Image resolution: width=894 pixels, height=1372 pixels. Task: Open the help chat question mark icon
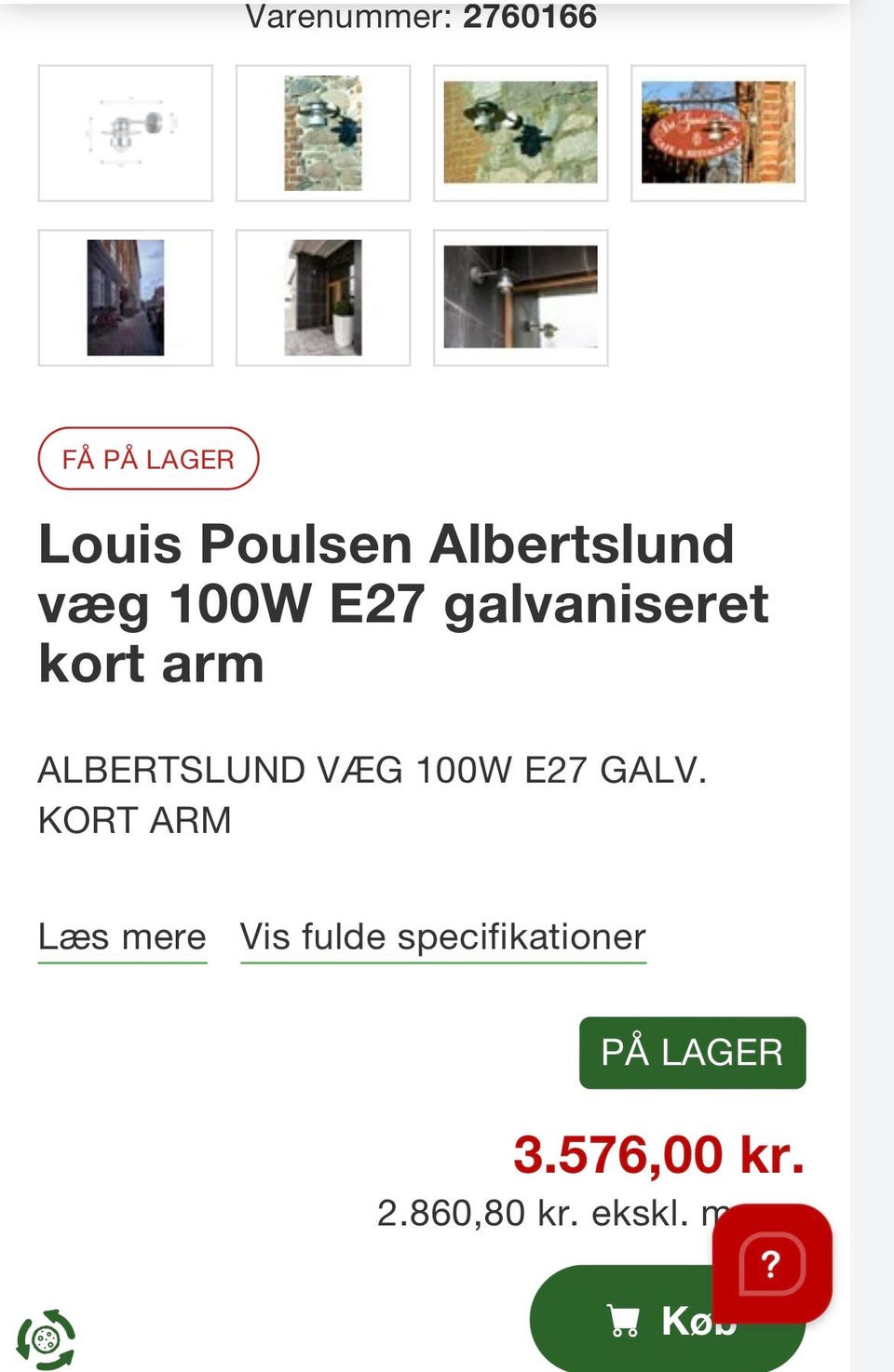pos(771,1264)
